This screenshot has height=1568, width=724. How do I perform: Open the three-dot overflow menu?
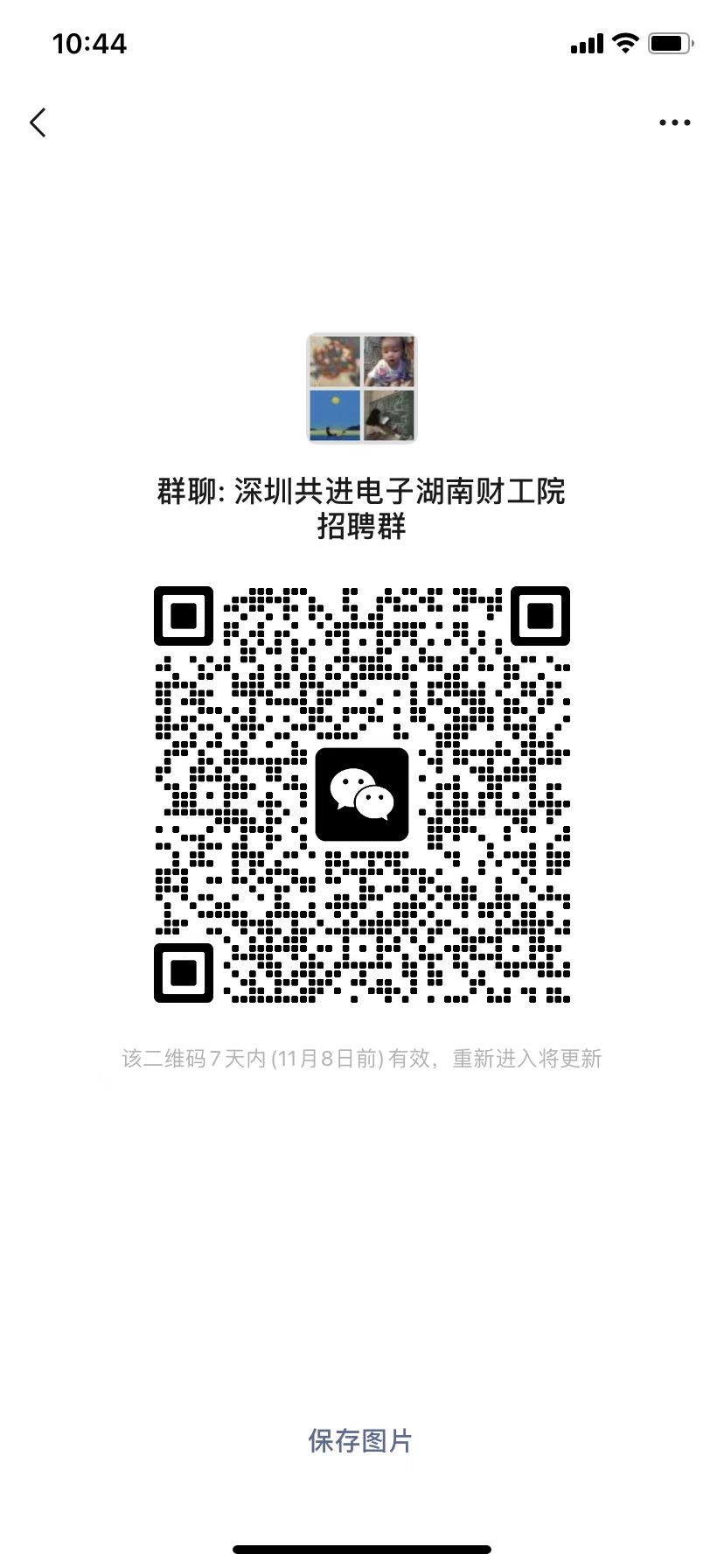(674, 122)
